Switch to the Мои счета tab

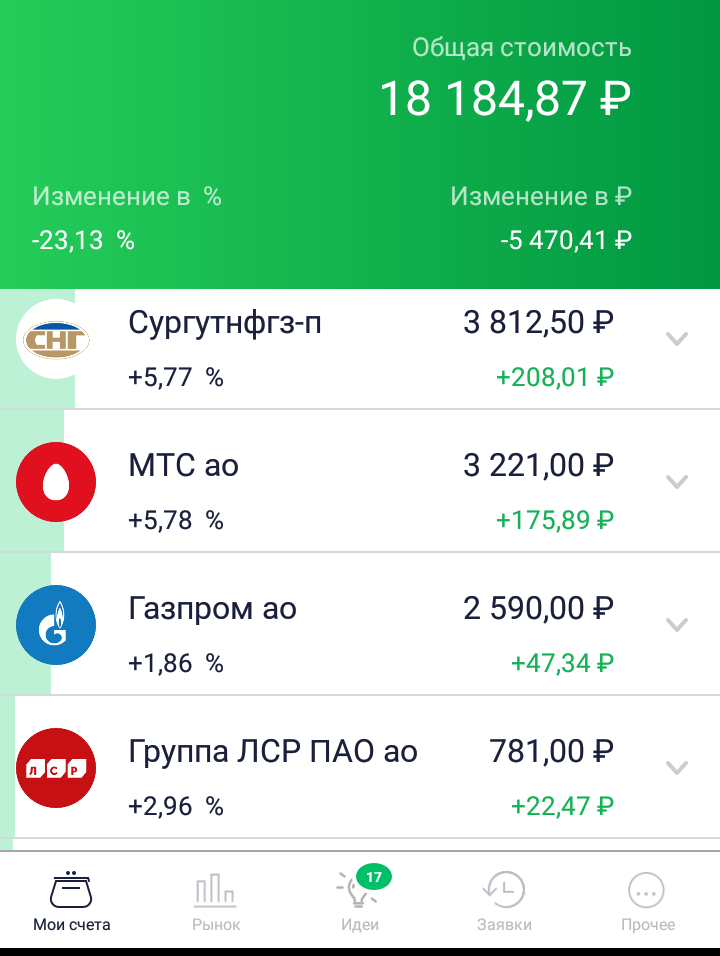72,901
